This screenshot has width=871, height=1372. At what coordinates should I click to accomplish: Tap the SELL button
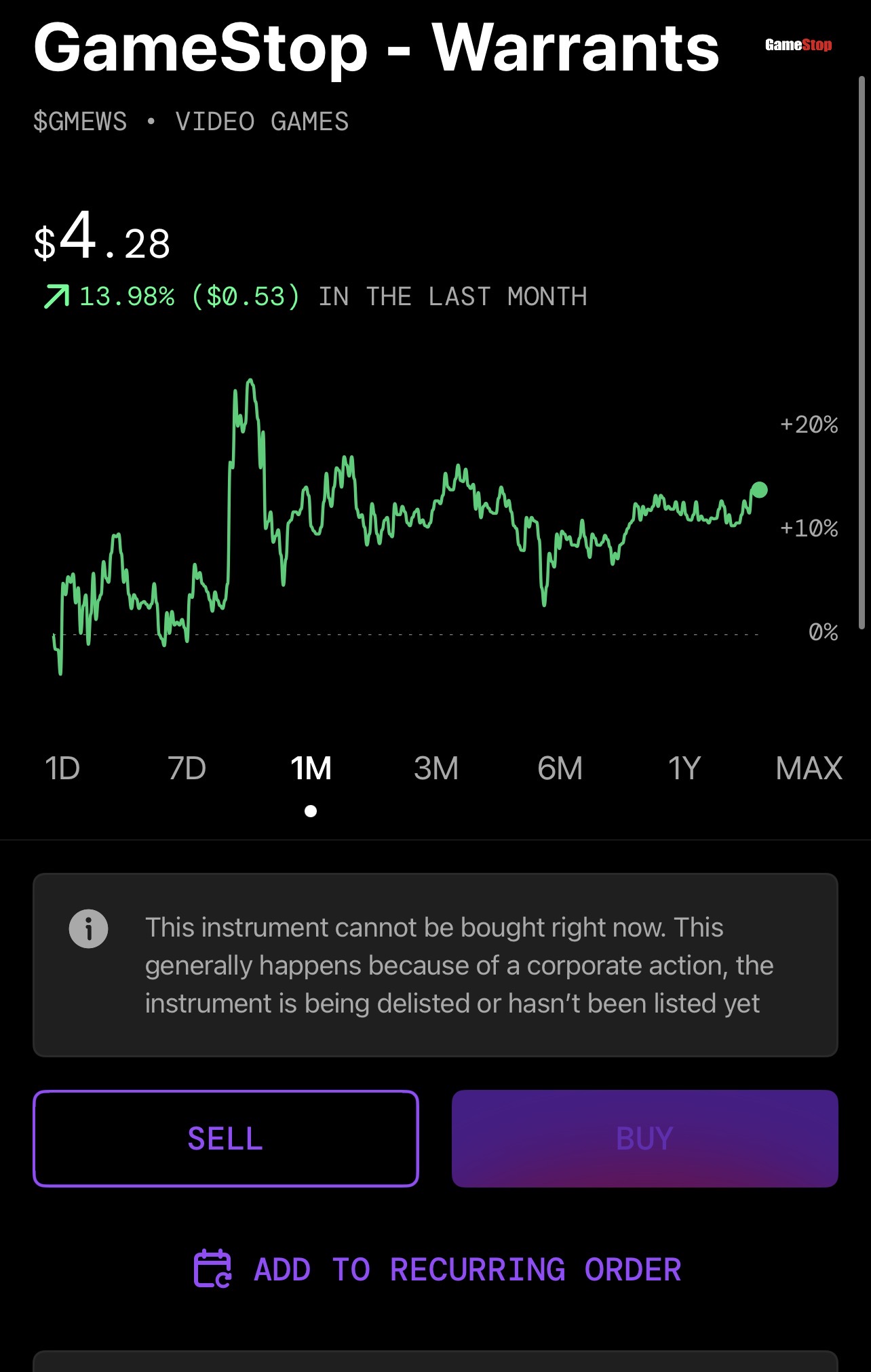[225, 1139]
